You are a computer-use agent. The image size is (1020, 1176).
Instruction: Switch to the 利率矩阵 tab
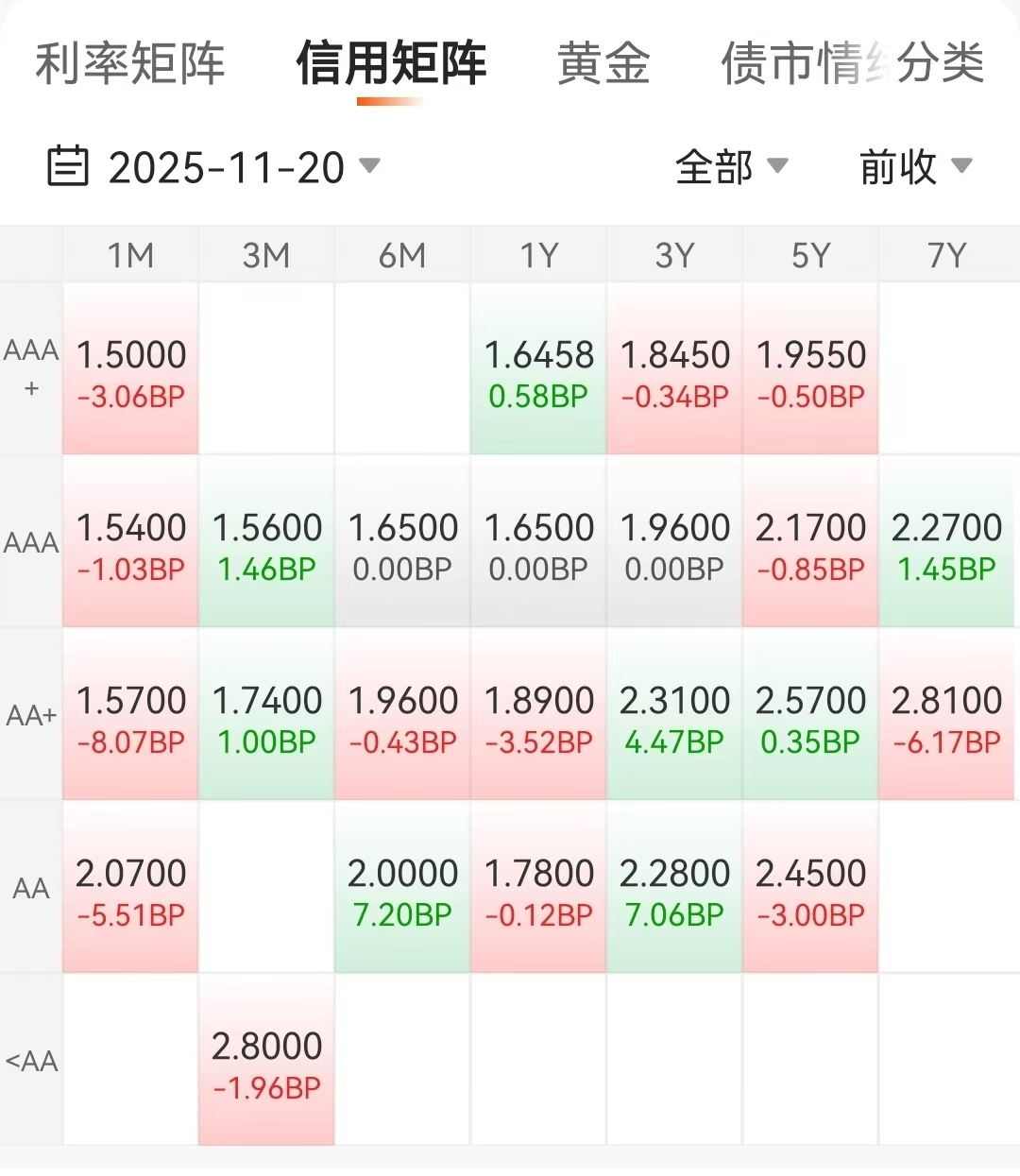tap(130, 64)
